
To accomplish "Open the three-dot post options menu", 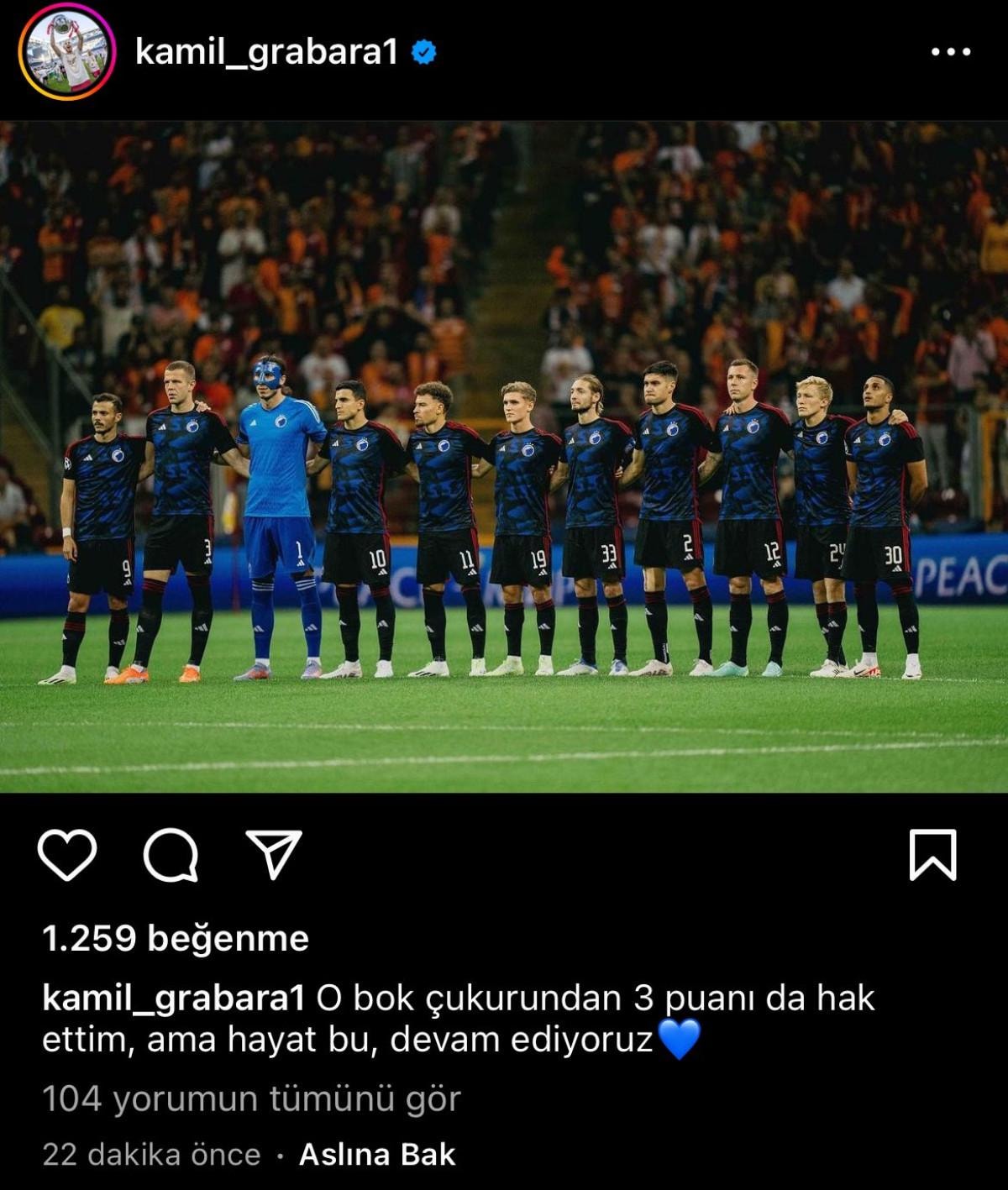I will tap(951, 52).
